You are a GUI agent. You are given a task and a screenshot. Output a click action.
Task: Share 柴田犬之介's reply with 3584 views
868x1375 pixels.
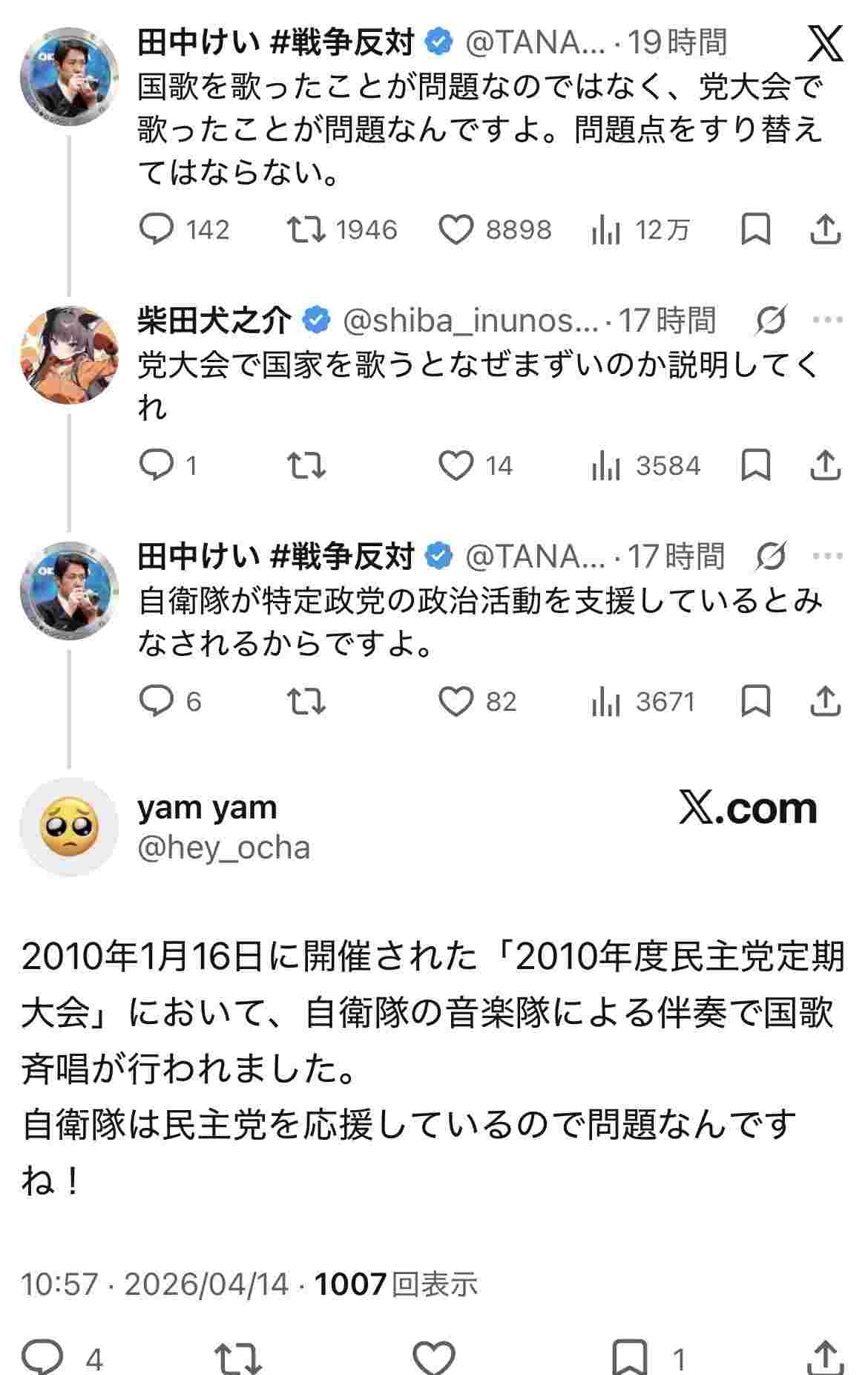(x=825, y=466)
